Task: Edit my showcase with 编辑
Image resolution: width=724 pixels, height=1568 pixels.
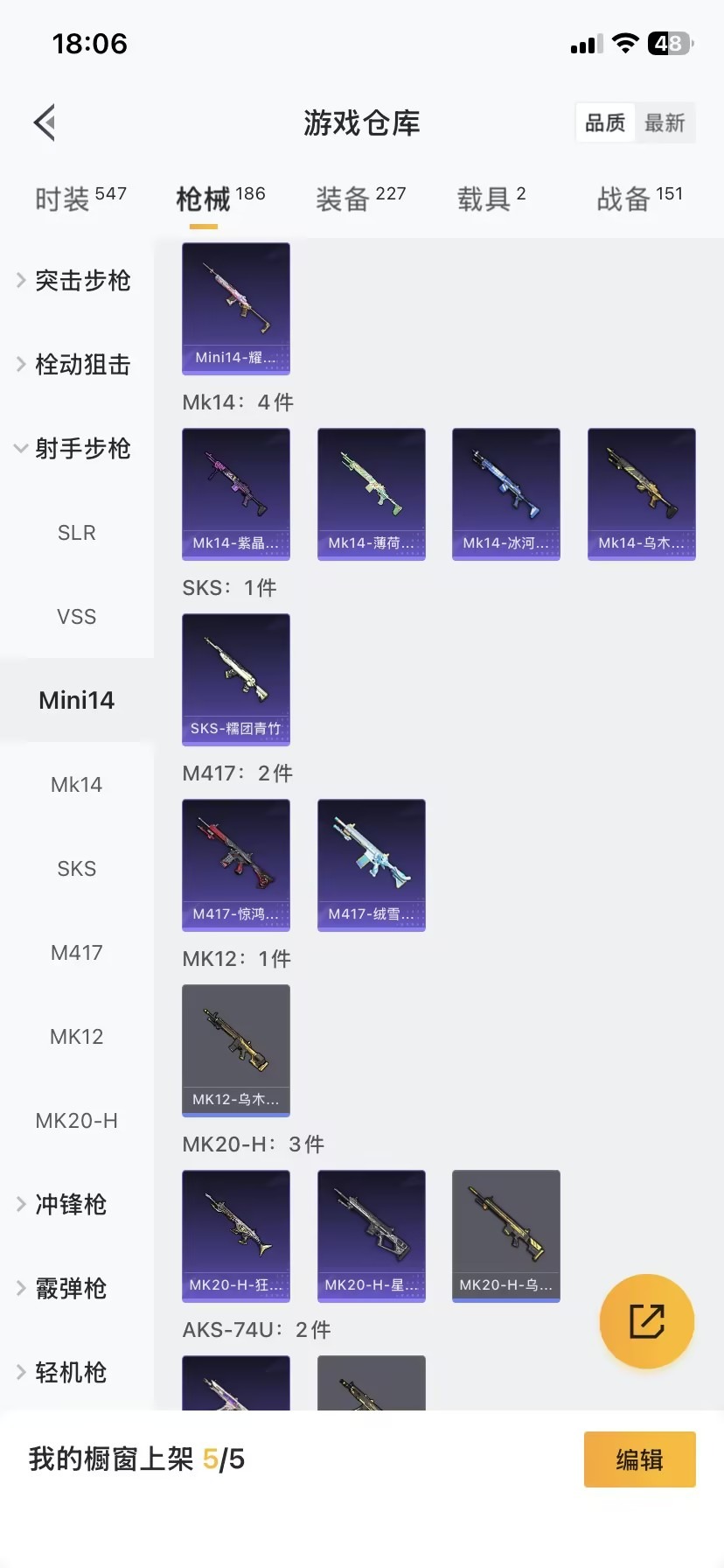Action: coord(639,1459)
